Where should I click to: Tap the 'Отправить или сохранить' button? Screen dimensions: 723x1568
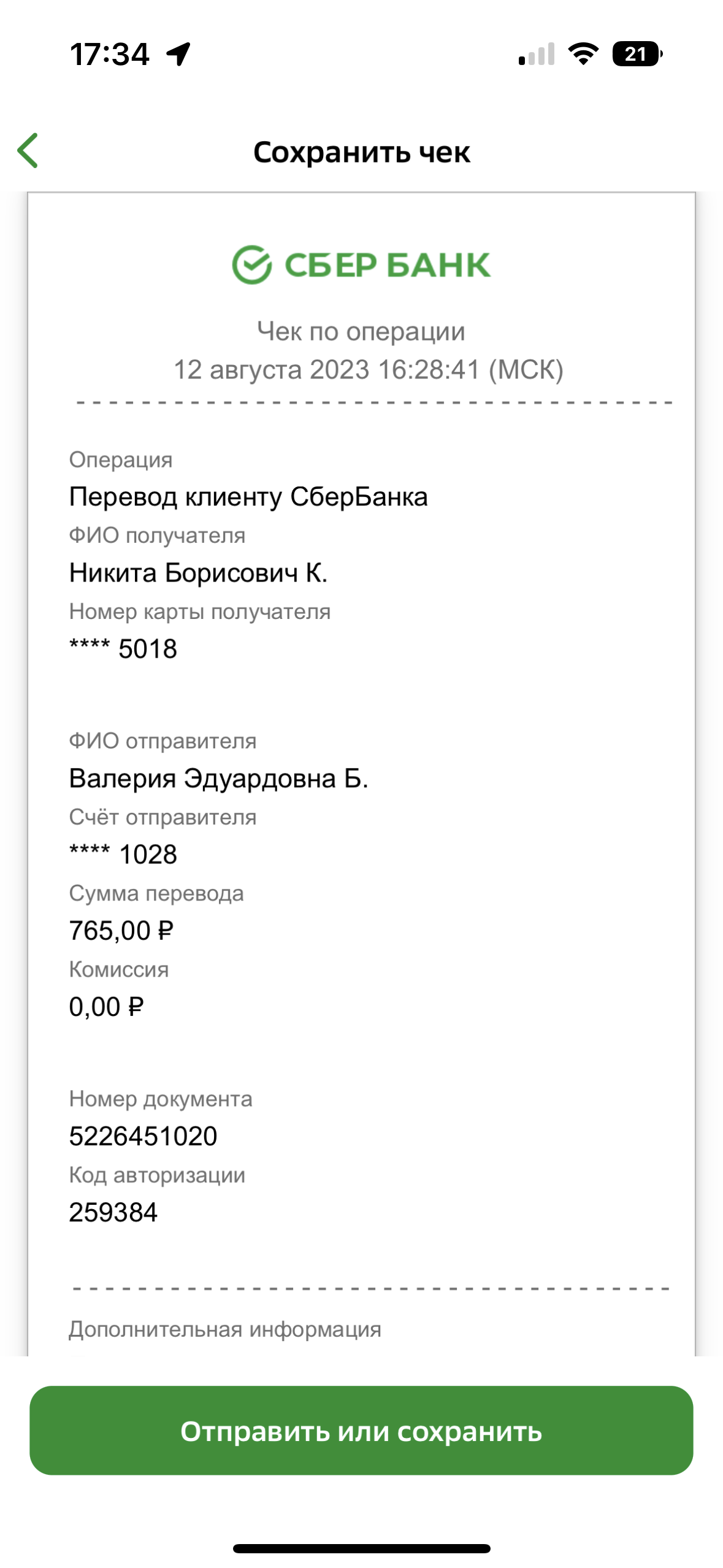(x=361, y=1431)
